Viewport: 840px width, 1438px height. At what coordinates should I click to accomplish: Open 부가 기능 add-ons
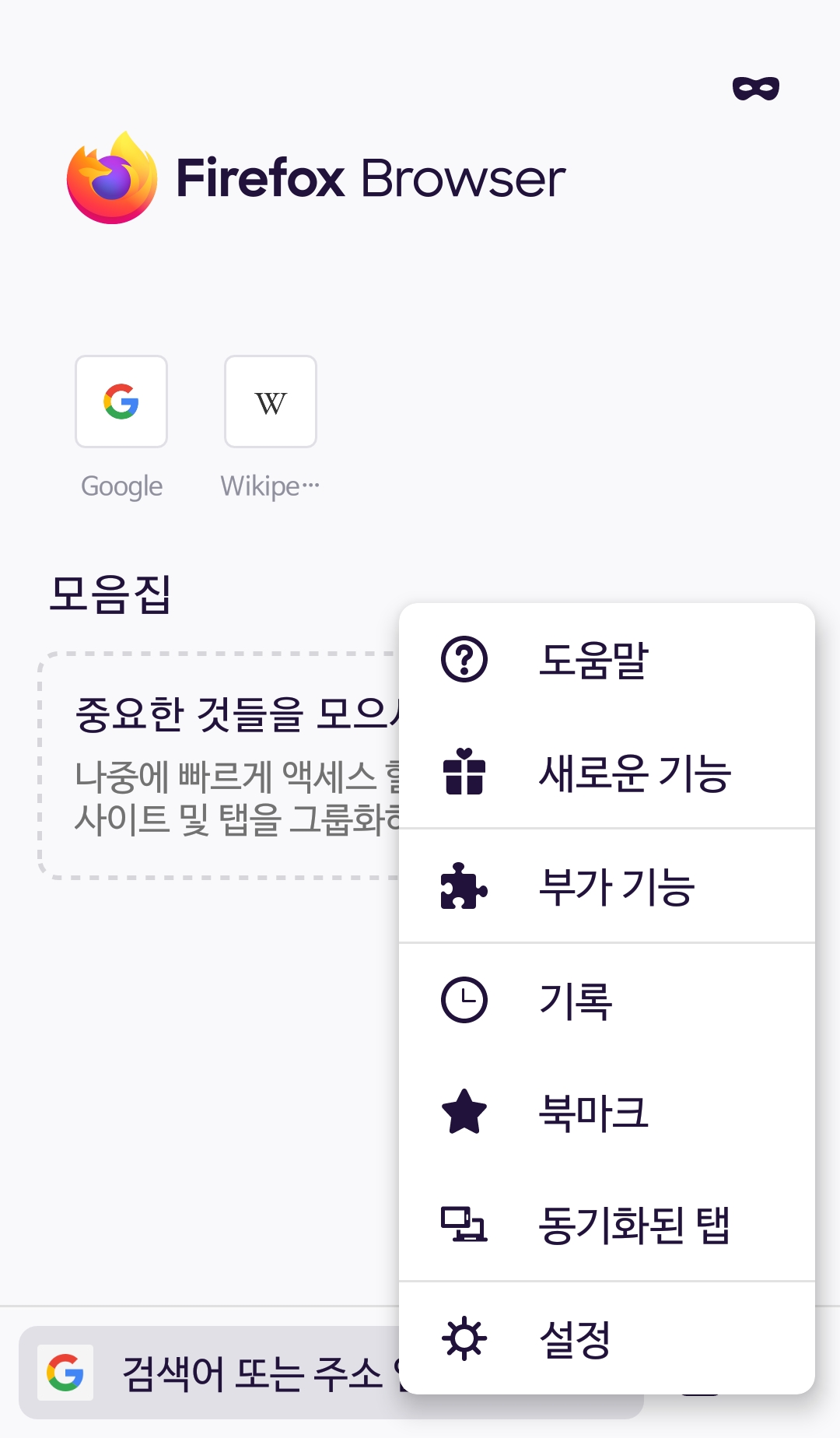607,886
